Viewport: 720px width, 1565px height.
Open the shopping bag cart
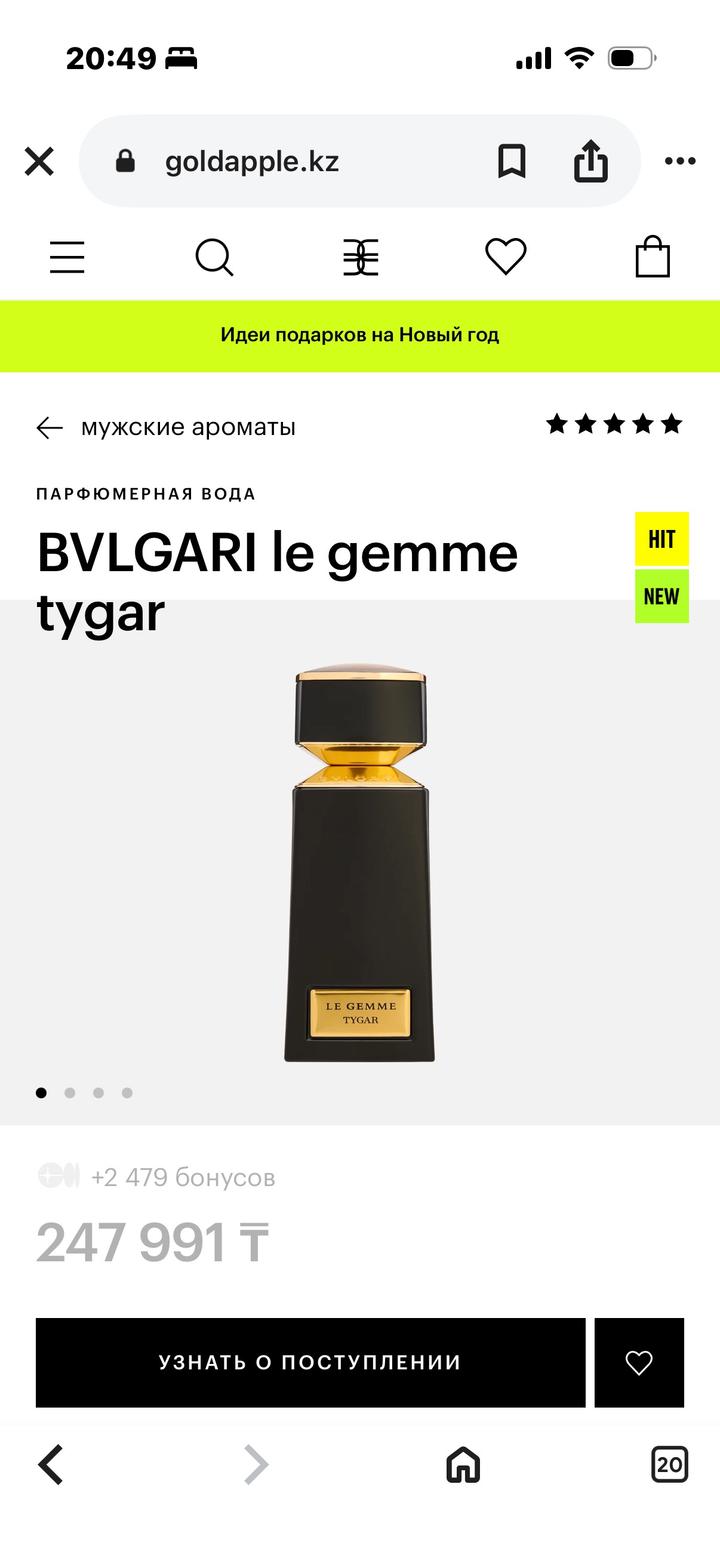click(x=652, y=258)
